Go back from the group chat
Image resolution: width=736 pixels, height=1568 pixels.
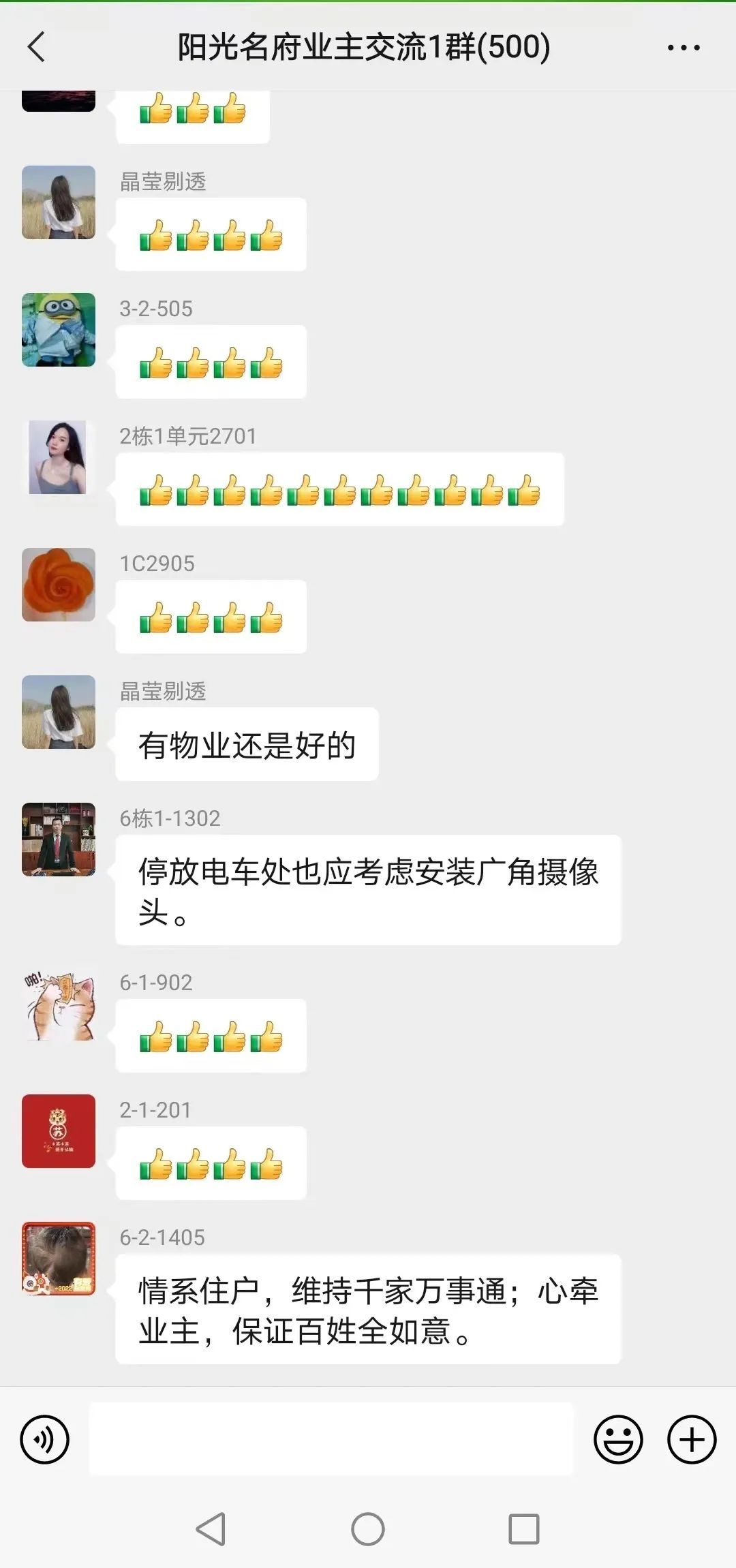(x=37, y=47)
